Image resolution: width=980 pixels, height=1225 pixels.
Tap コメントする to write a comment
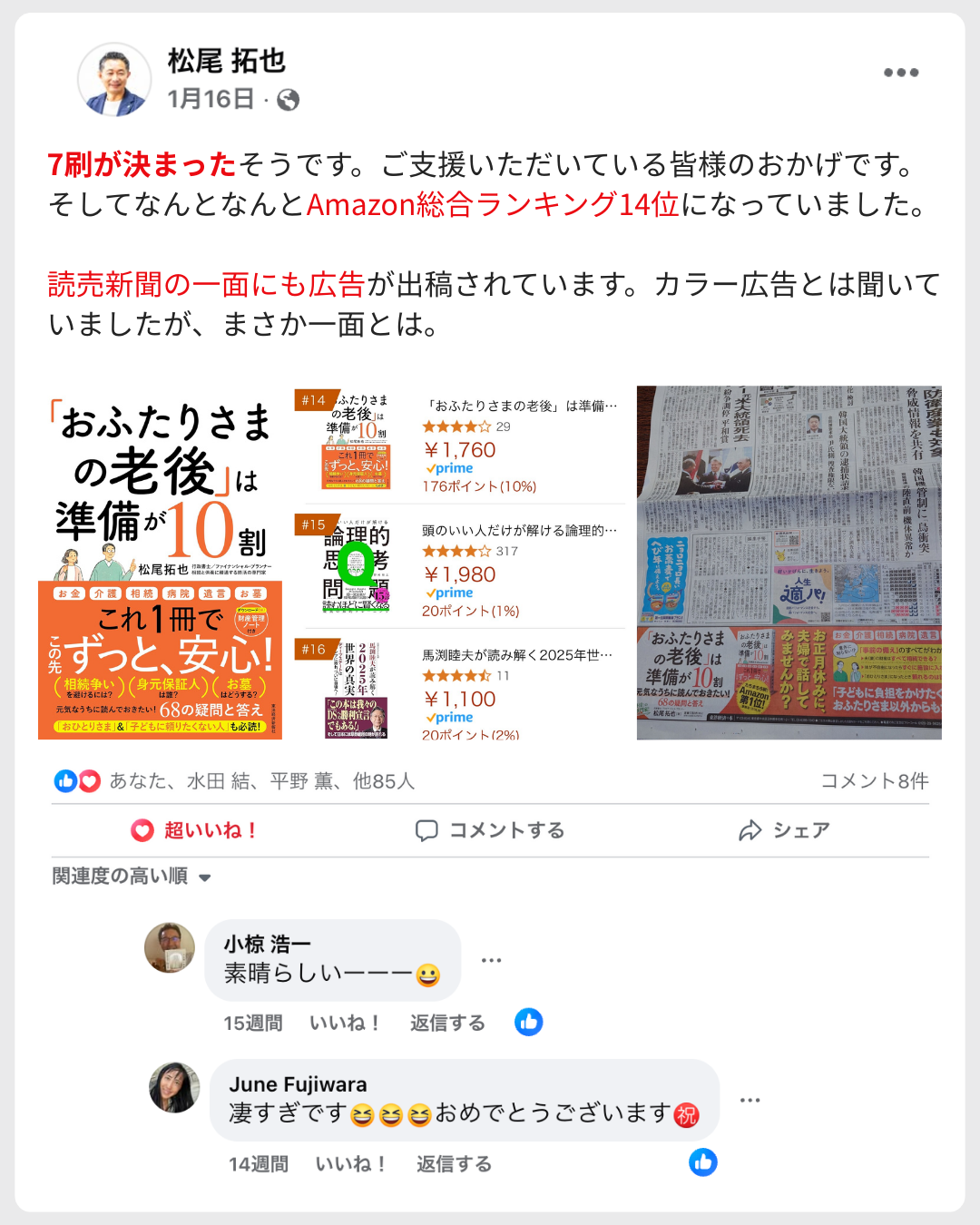pos(490,830)
